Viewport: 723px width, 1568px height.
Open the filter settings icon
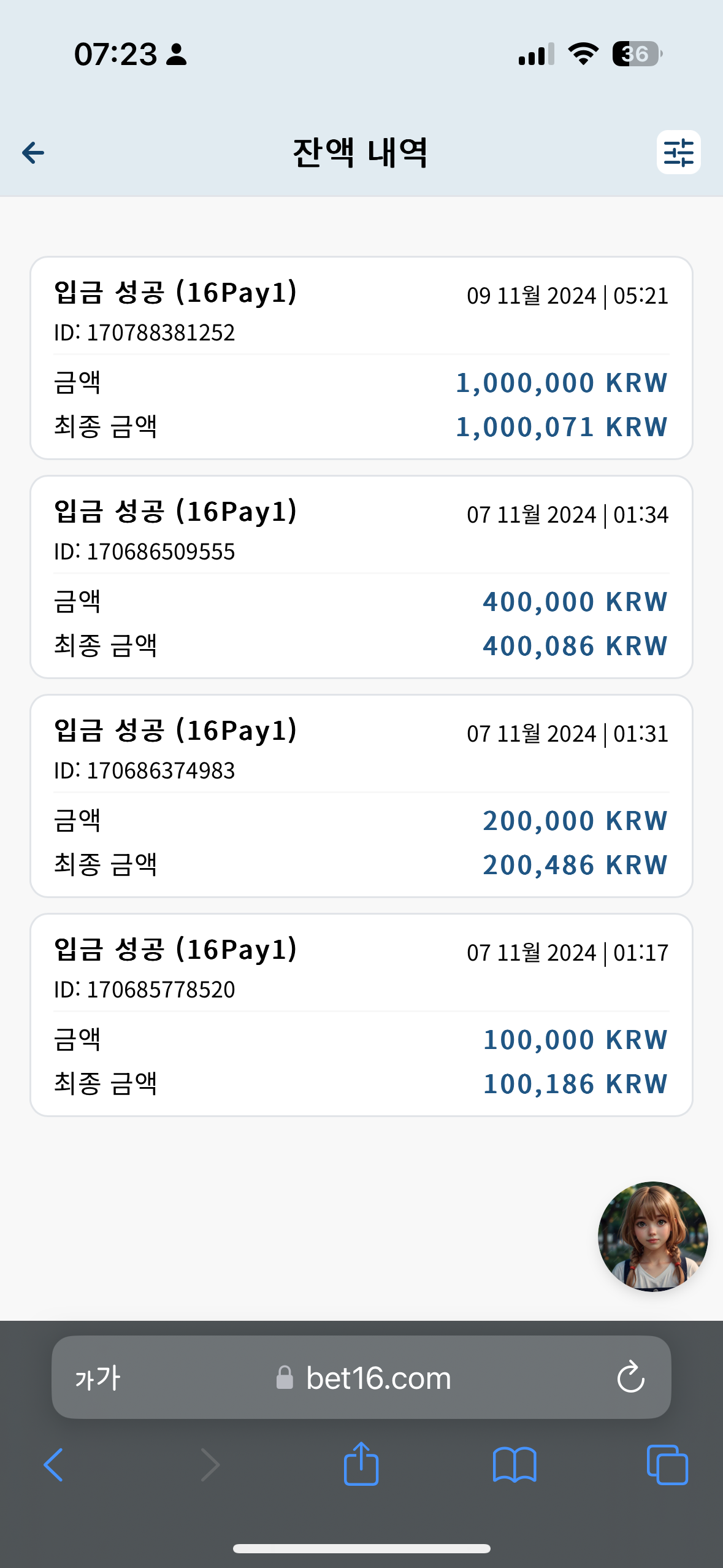(x=678, y=152)
